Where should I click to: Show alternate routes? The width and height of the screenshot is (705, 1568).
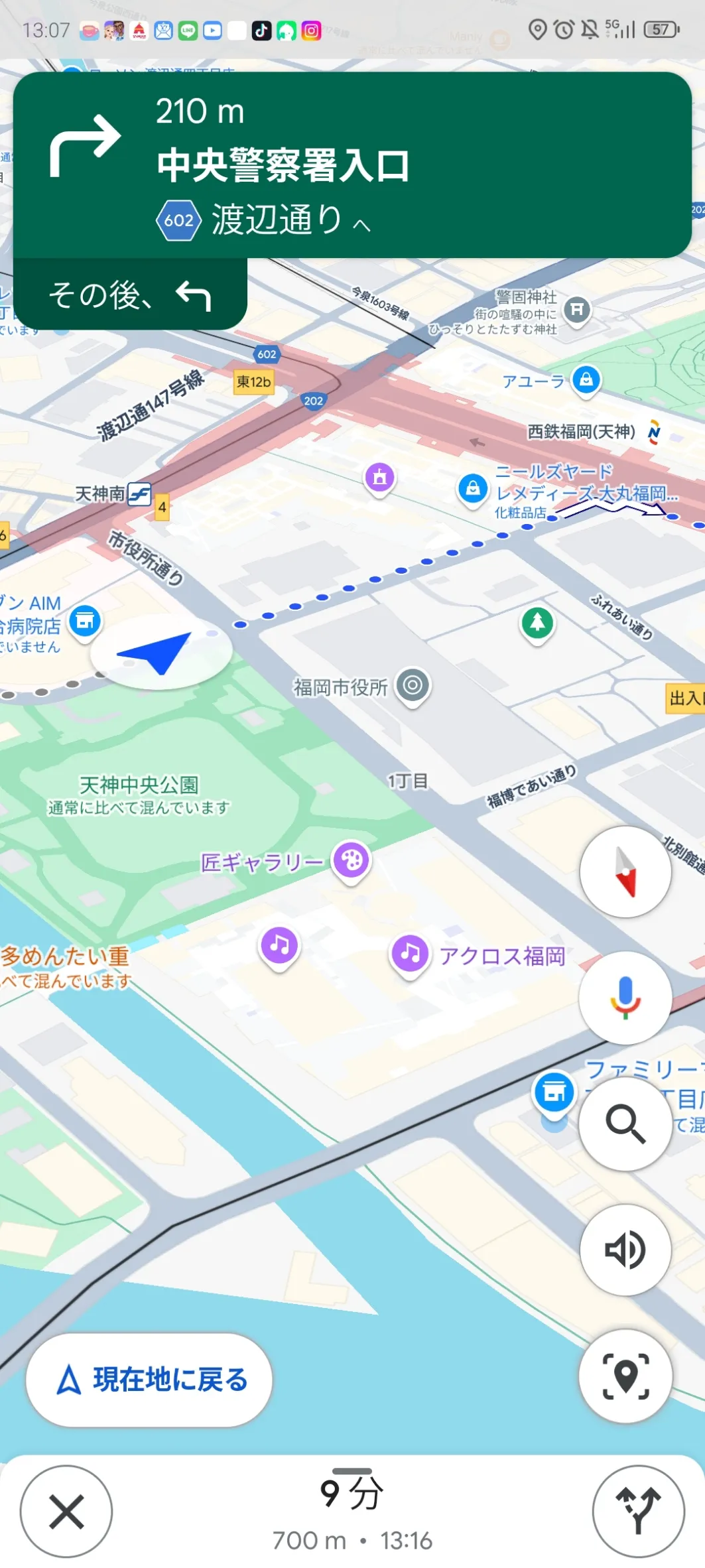(638, 1512)
